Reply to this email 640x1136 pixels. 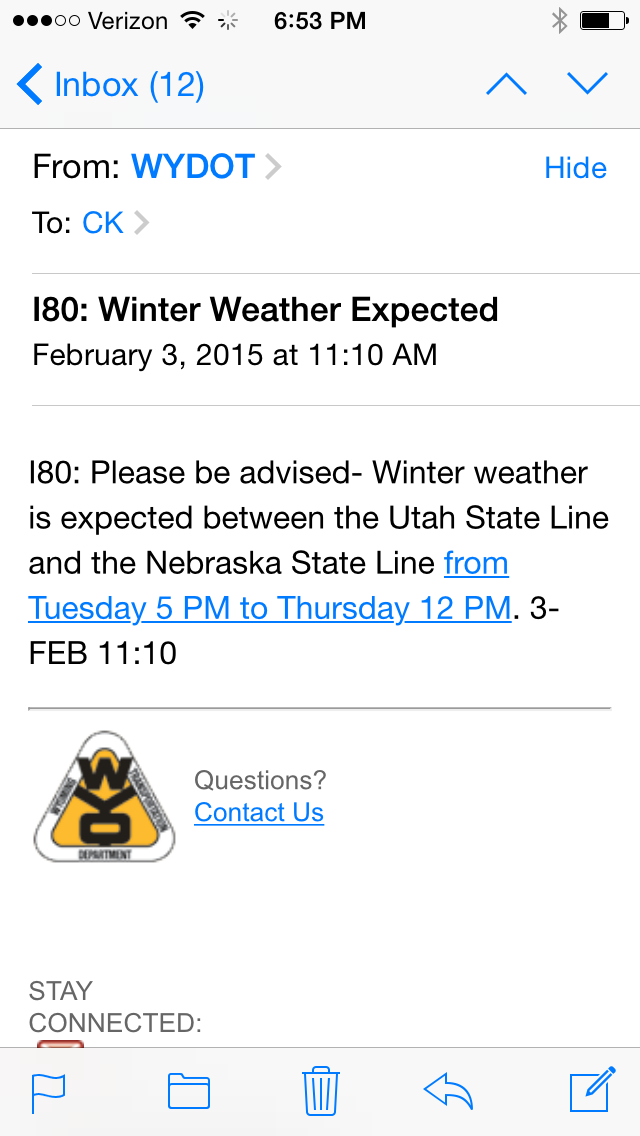tap(448, 1090)
